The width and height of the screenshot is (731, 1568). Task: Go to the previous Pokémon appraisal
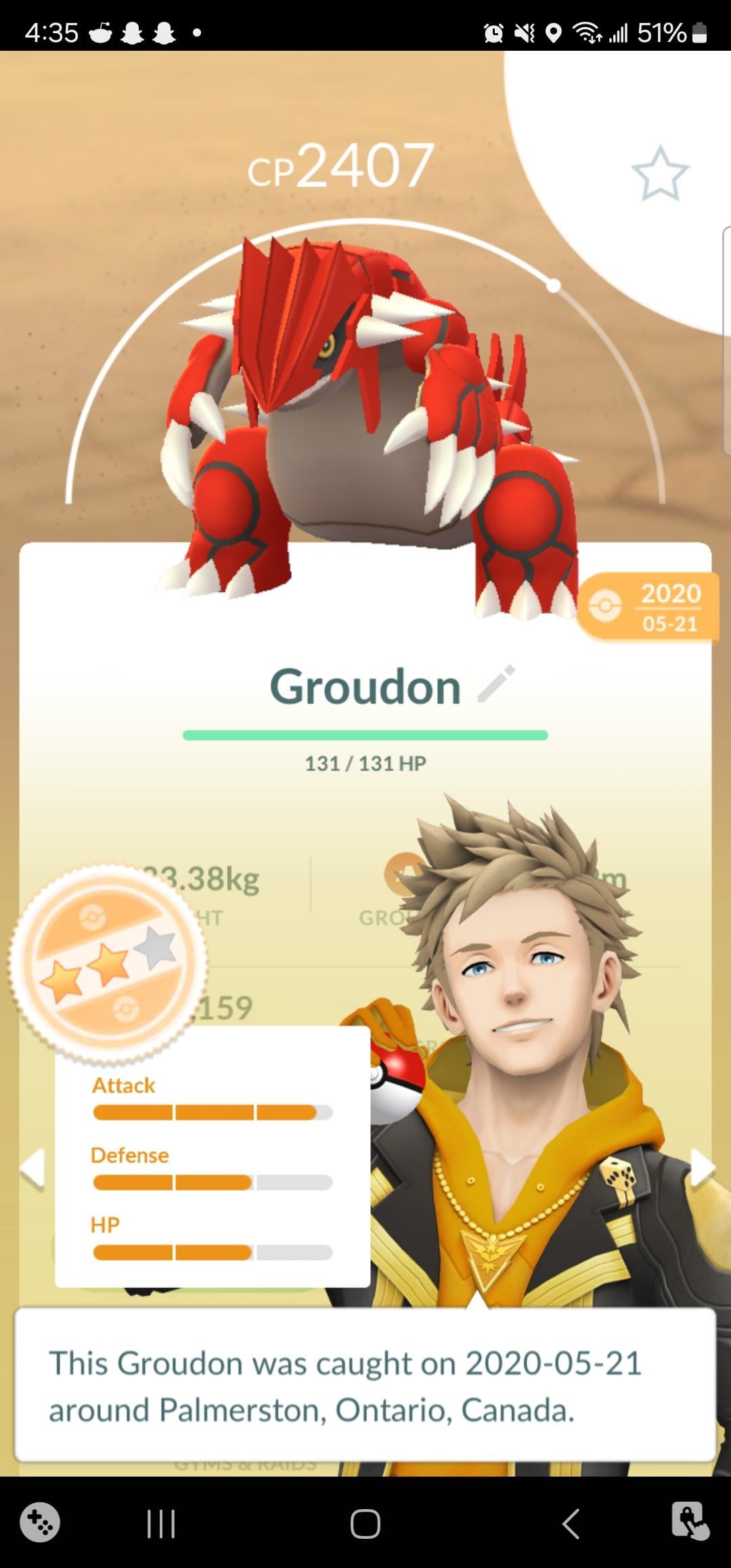(x=32, y=1168)
